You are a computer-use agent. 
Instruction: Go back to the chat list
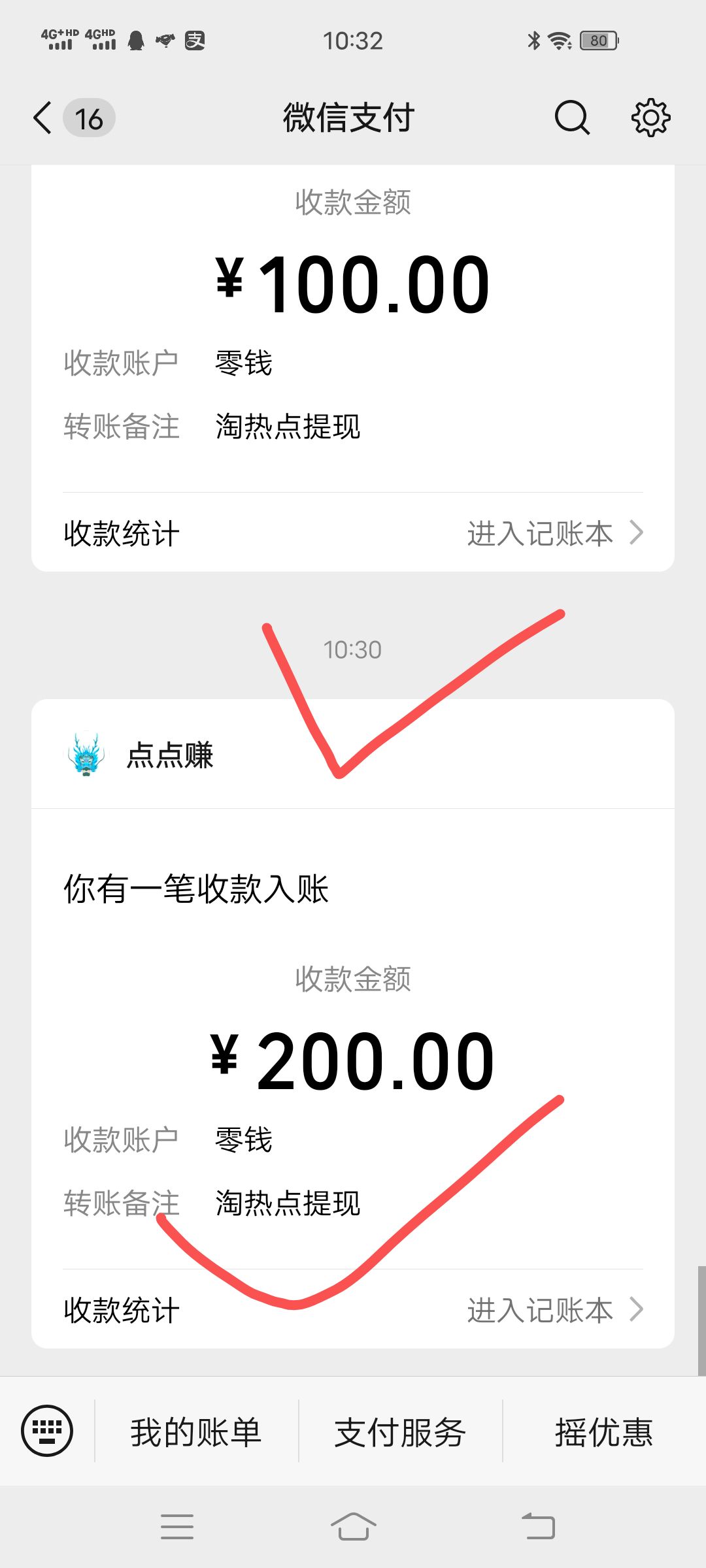[x=43, y=118]
